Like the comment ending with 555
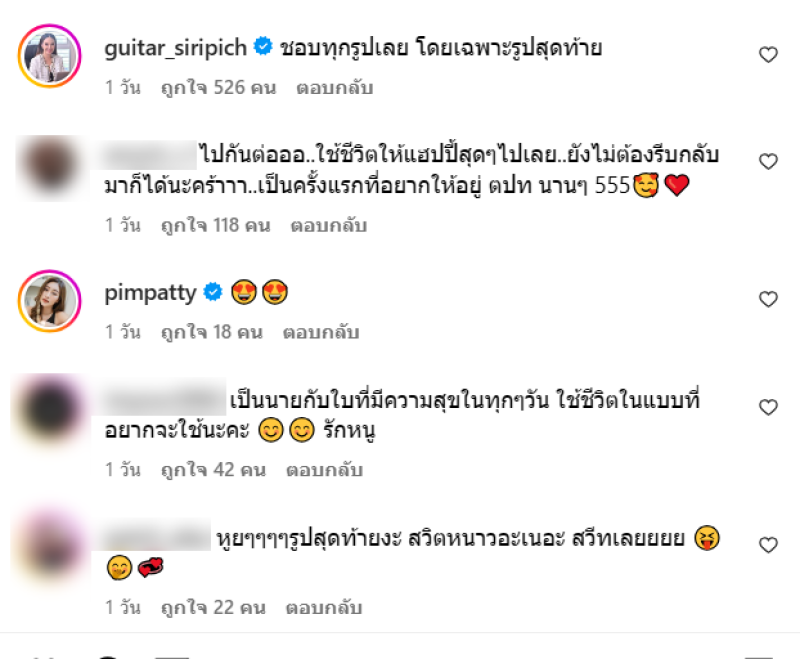 [x=768, y=161]
